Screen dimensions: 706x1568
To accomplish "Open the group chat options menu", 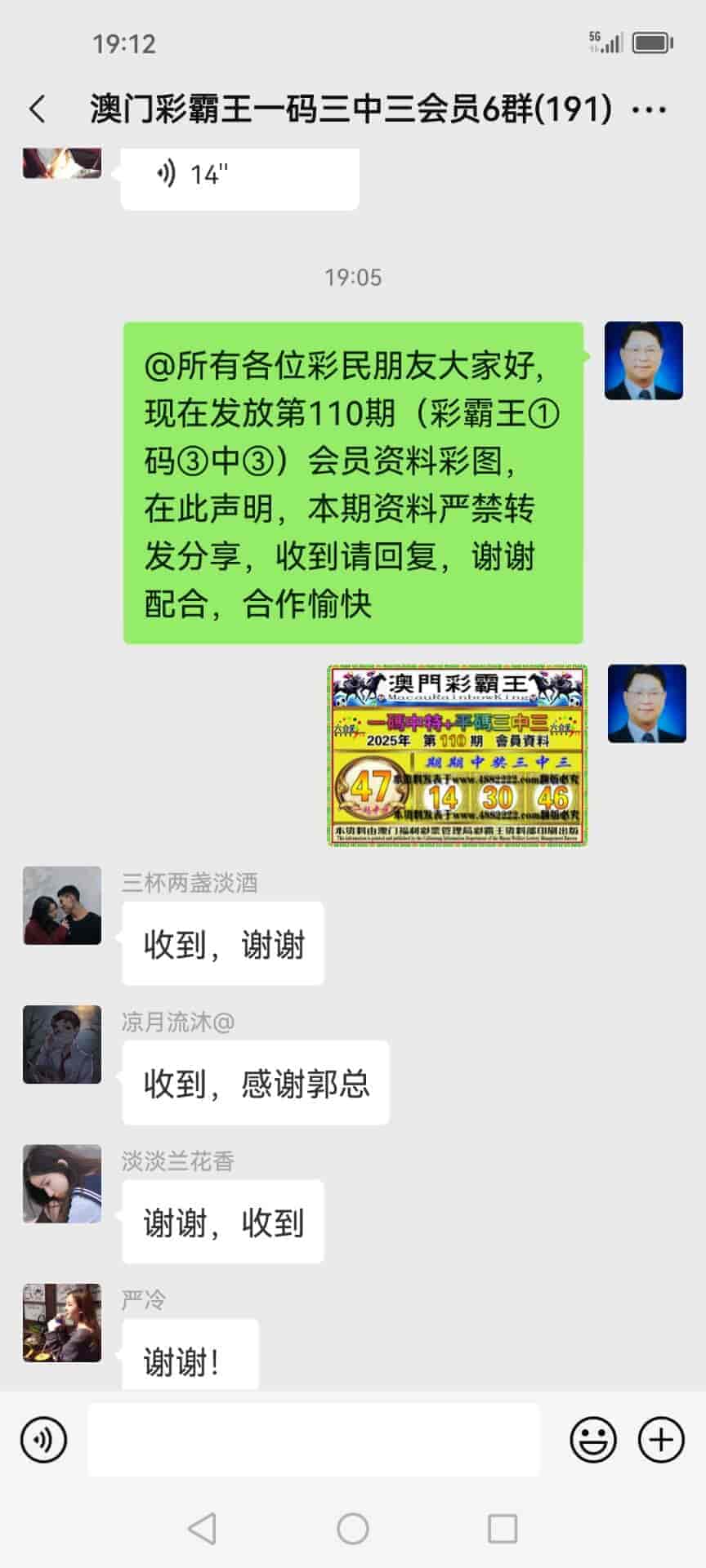I will (650, 109).
